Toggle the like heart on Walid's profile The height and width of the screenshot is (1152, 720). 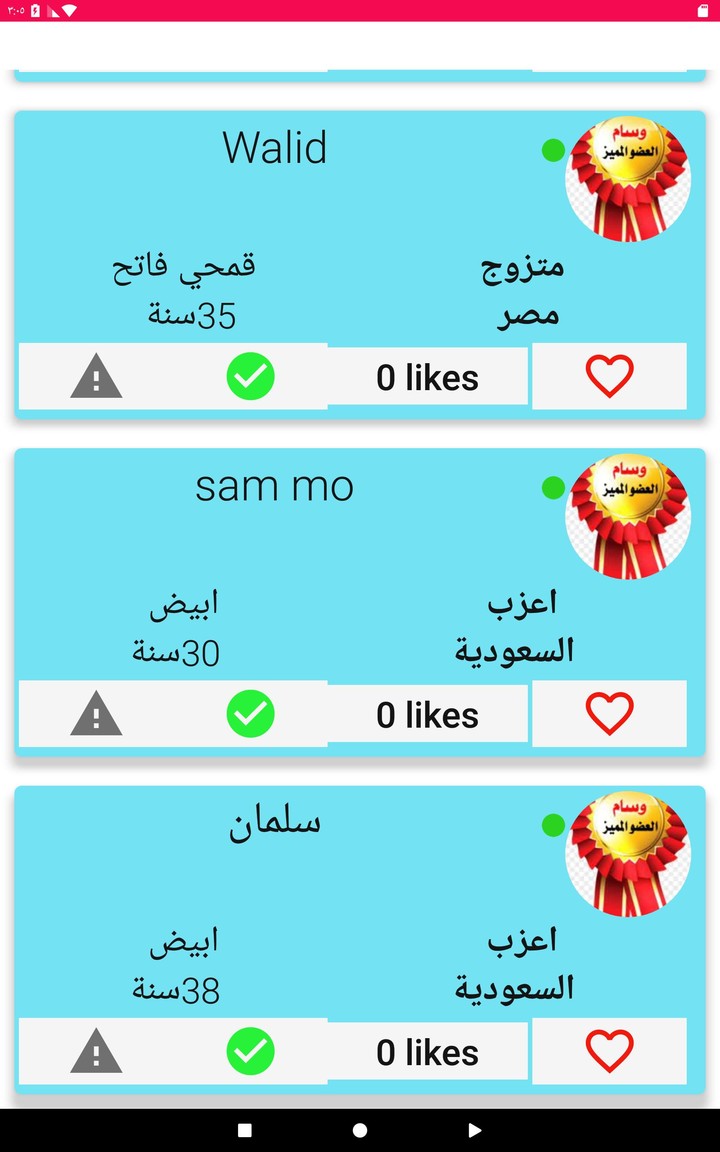[609, 376]
